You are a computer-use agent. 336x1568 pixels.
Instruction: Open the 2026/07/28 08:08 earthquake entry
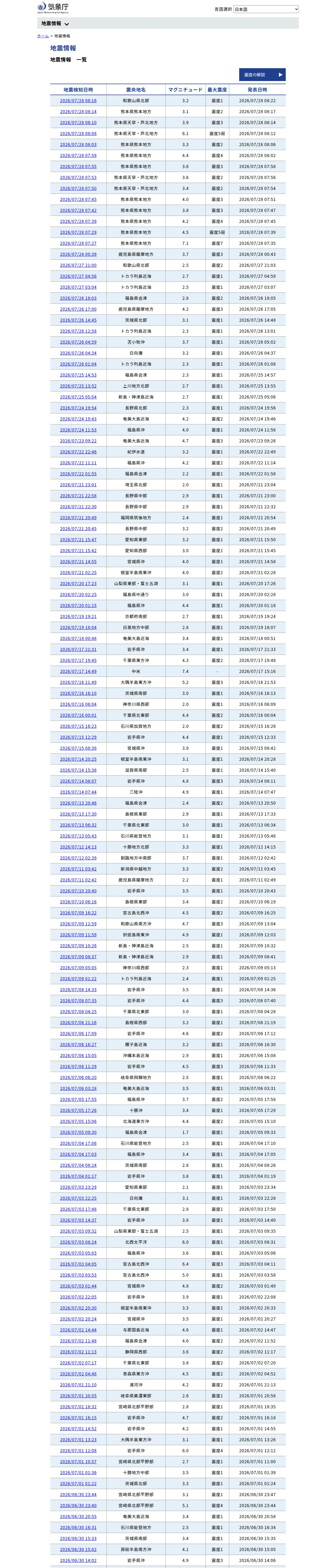[78, 133]
